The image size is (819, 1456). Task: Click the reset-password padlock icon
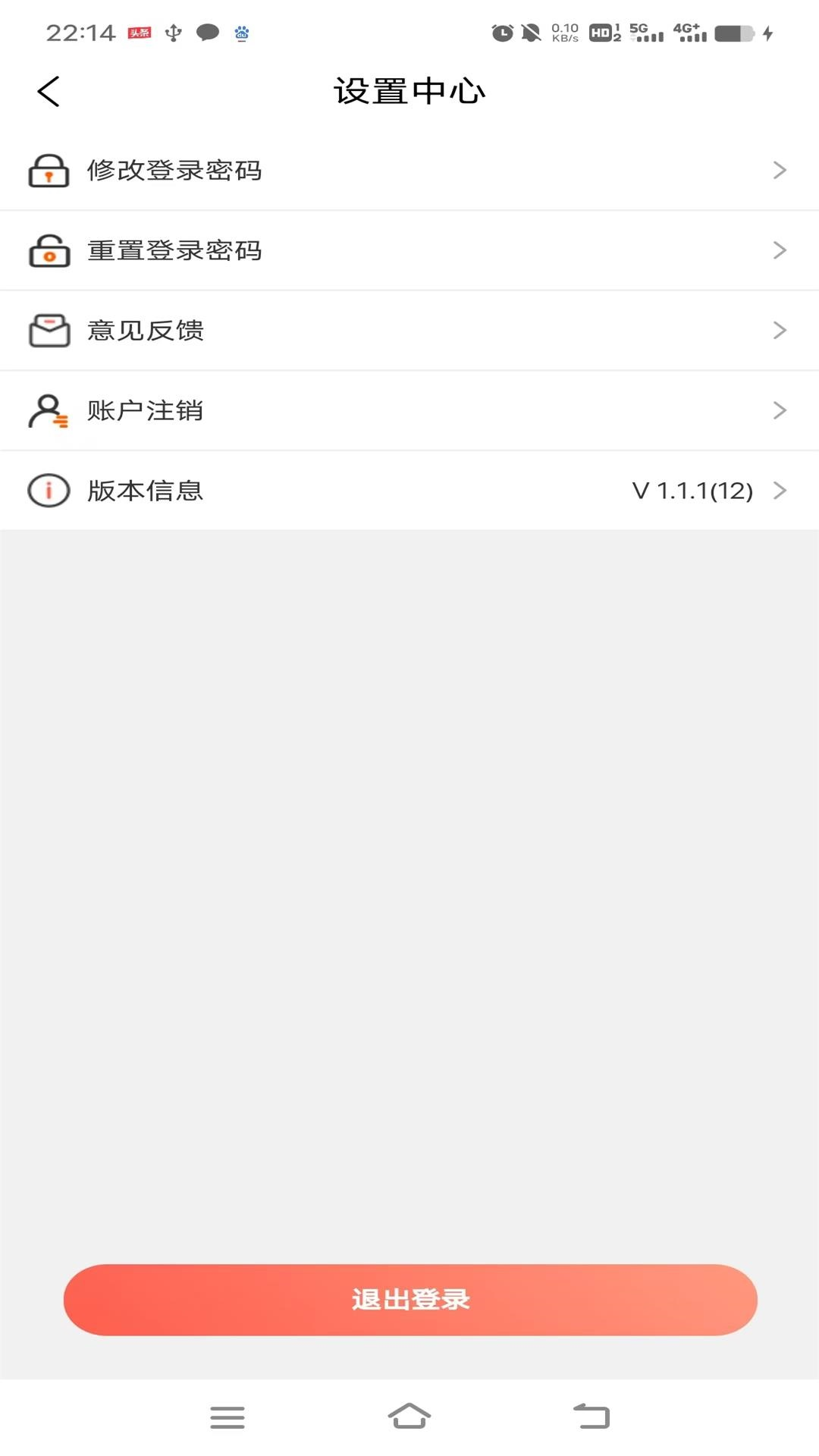click(x=48, y=250)
